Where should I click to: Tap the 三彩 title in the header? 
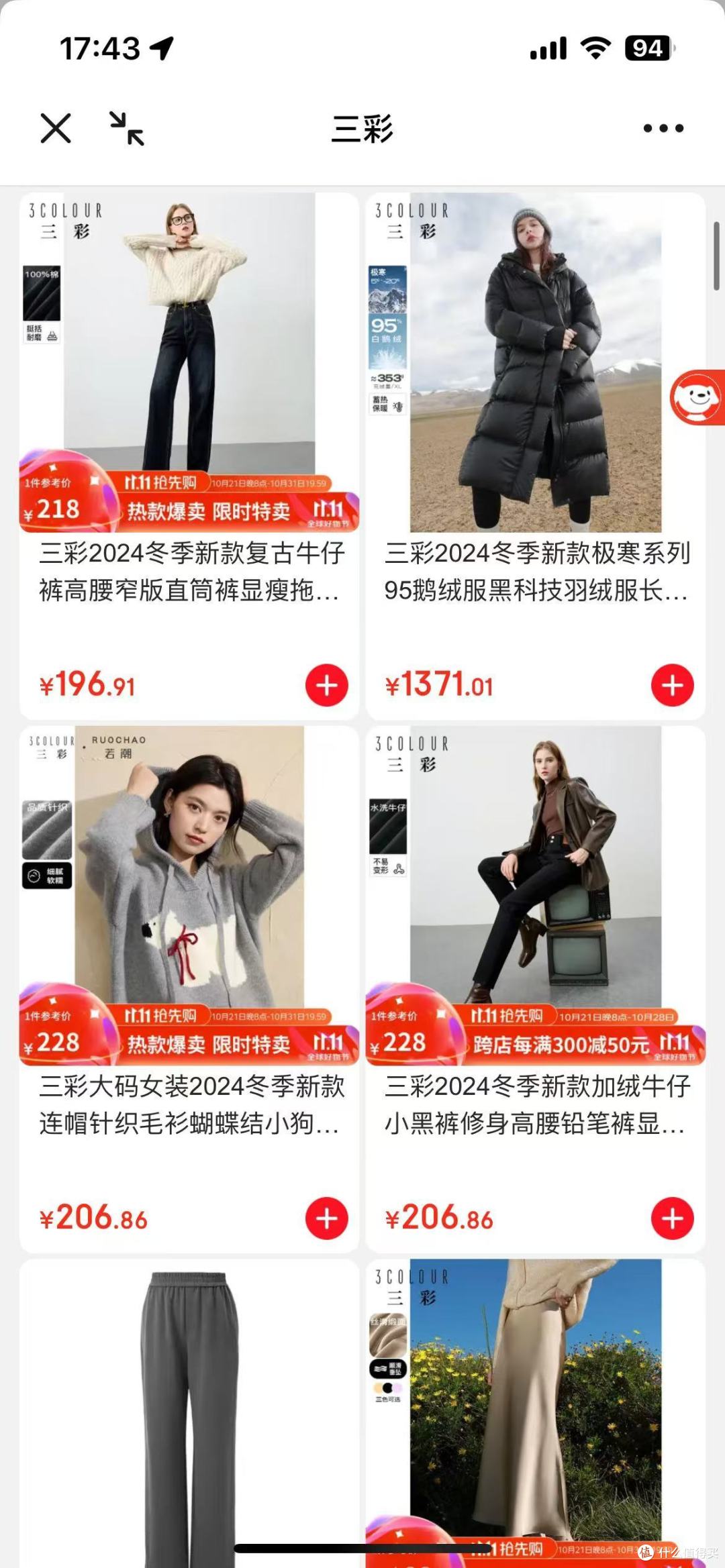[362, 129]
